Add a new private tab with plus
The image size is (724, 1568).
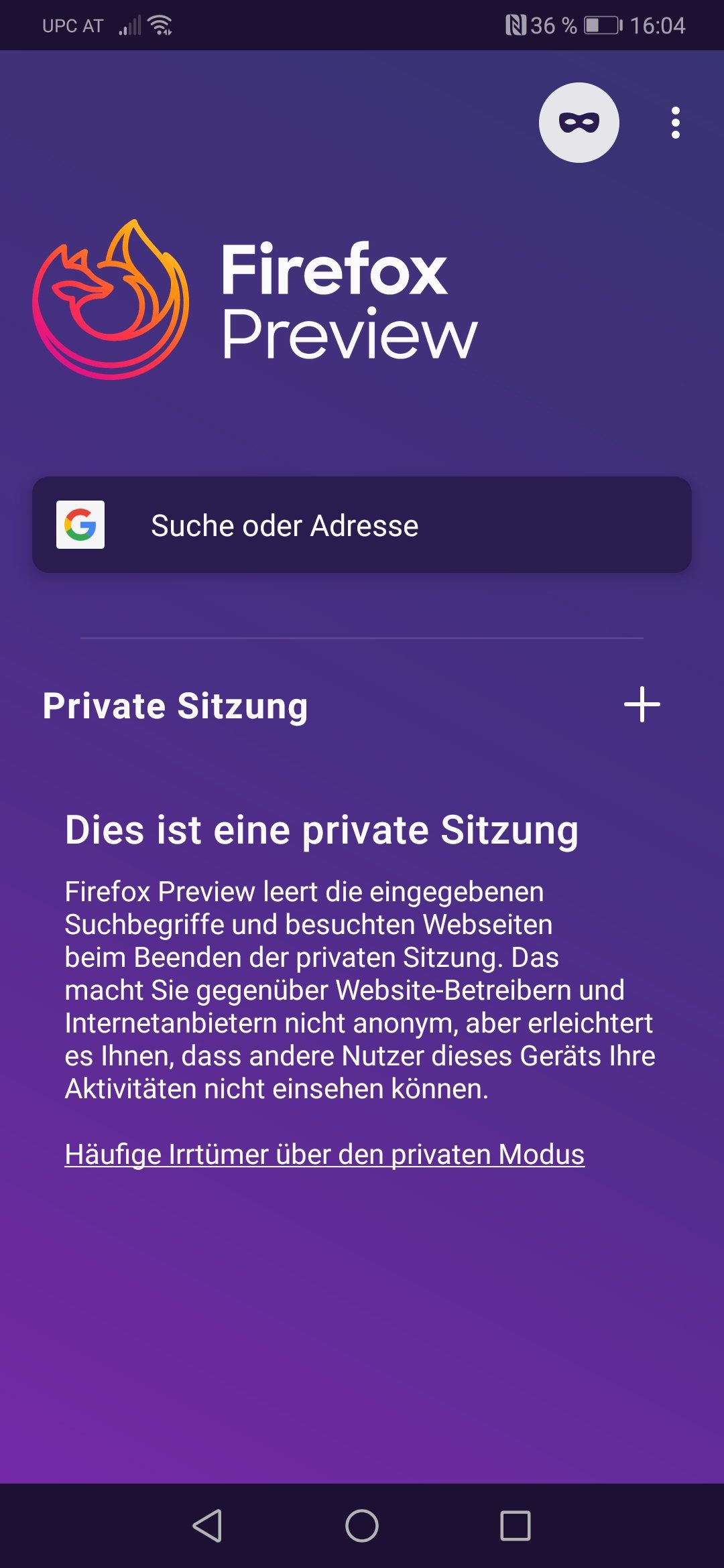coord(642,704)
